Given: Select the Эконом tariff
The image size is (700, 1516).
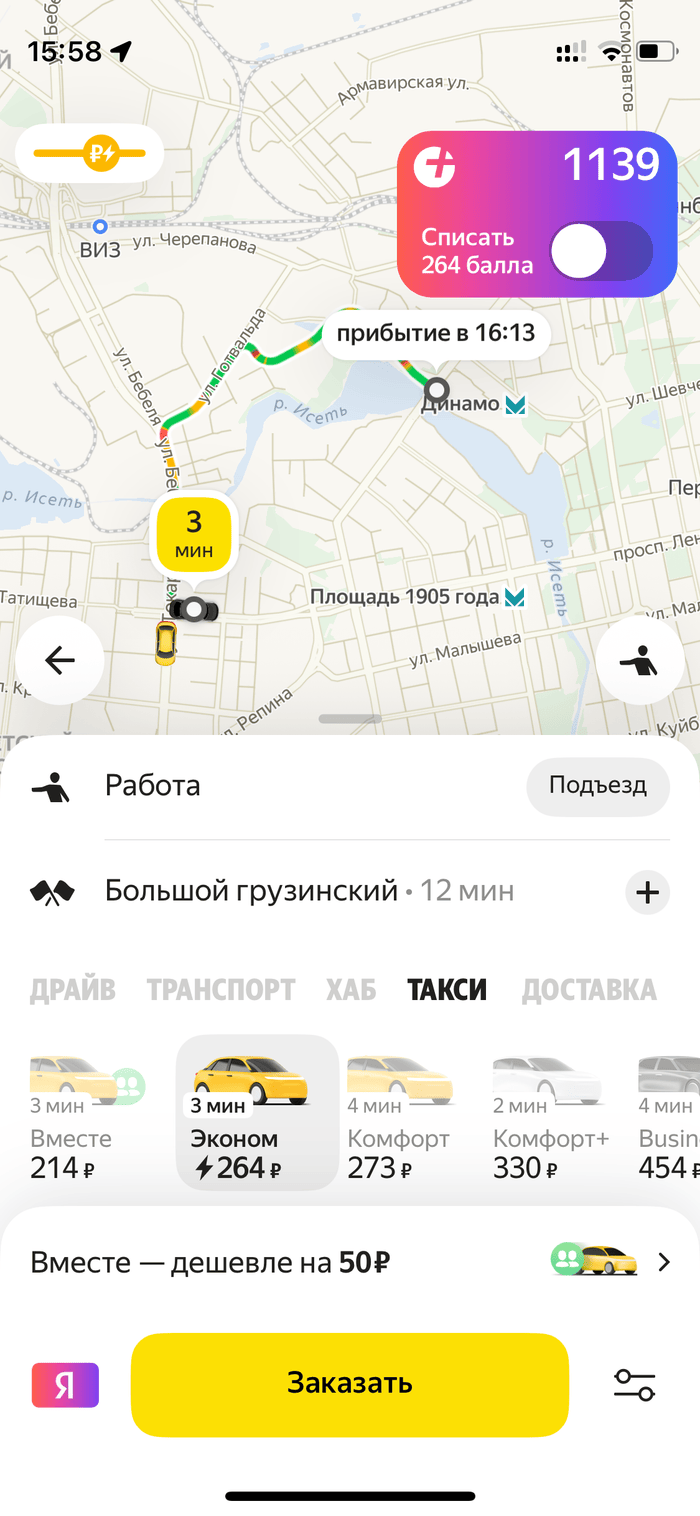Looking at the screenshot, I should coord(257,1115).
